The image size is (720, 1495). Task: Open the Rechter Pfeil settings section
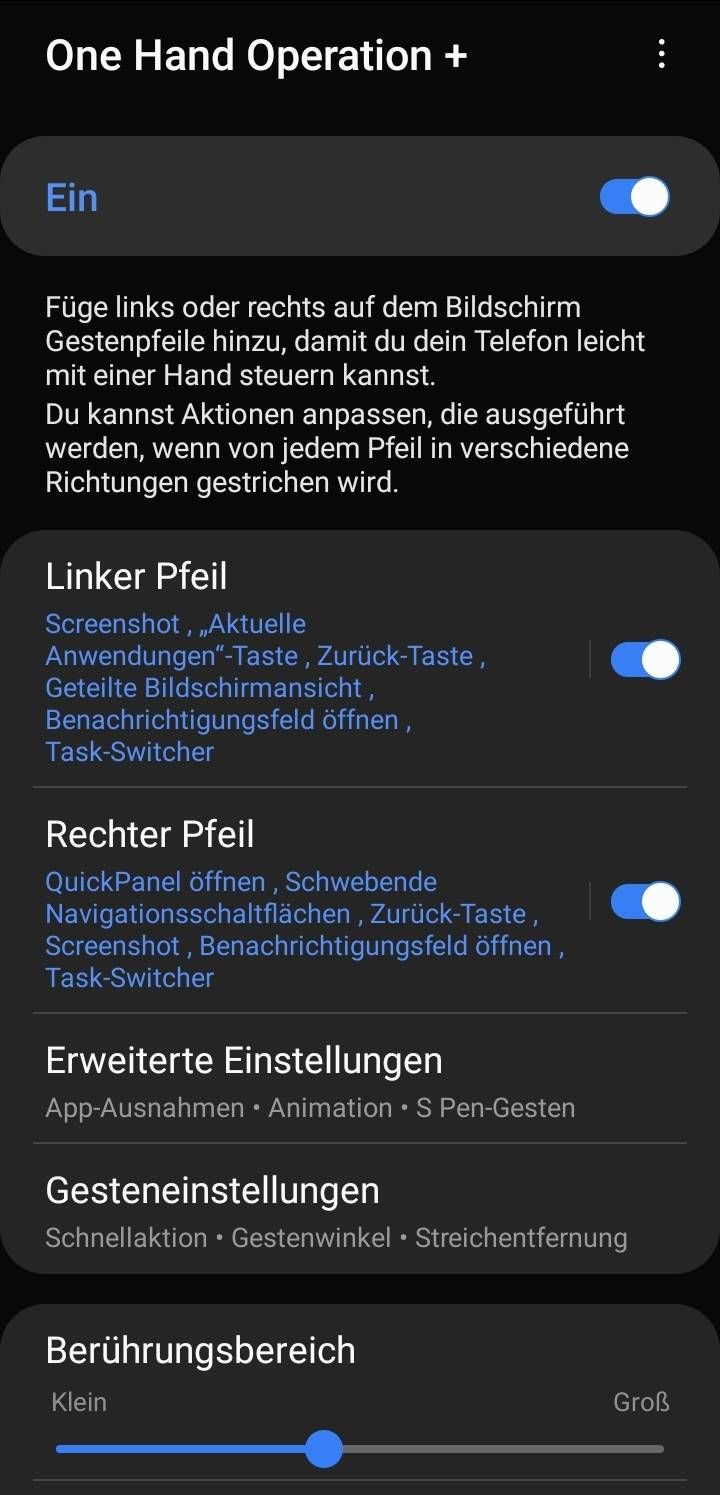pos(150,833)
